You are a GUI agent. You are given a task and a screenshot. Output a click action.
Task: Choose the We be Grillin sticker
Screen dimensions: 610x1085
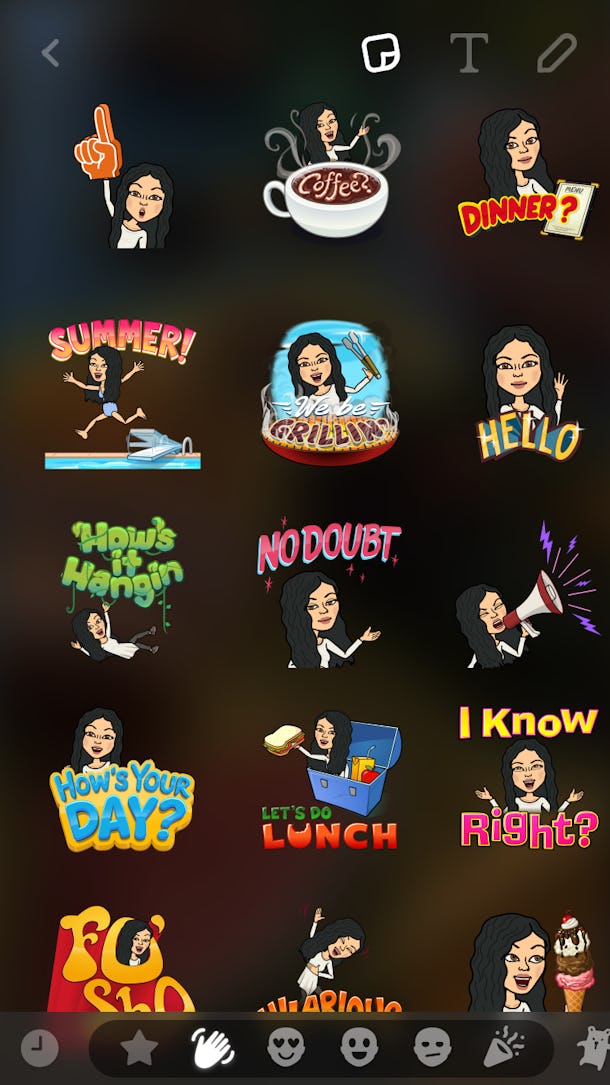point(329,395)
